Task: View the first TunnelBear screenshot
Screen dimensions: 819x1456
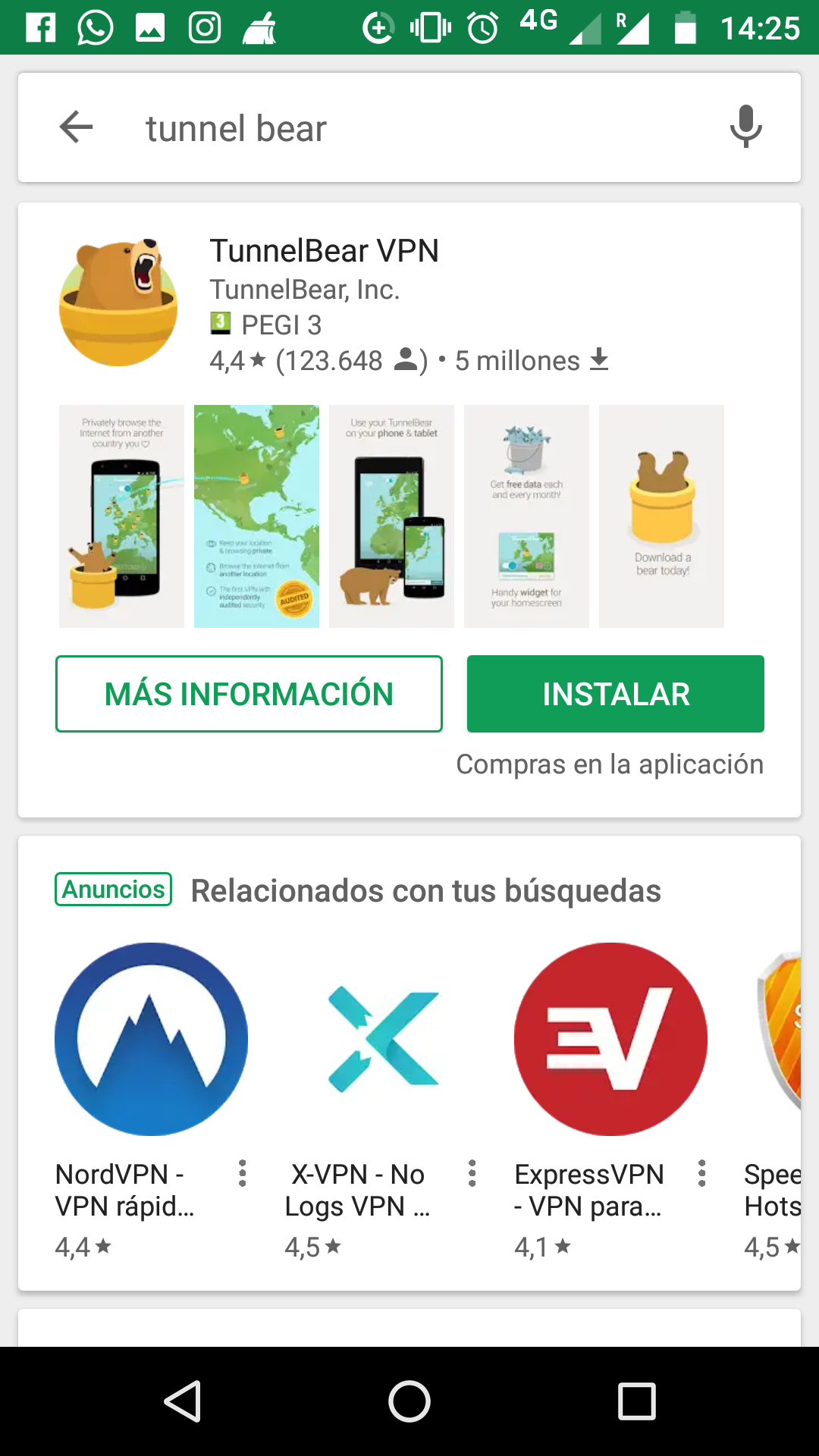Action: coord(121,516)
